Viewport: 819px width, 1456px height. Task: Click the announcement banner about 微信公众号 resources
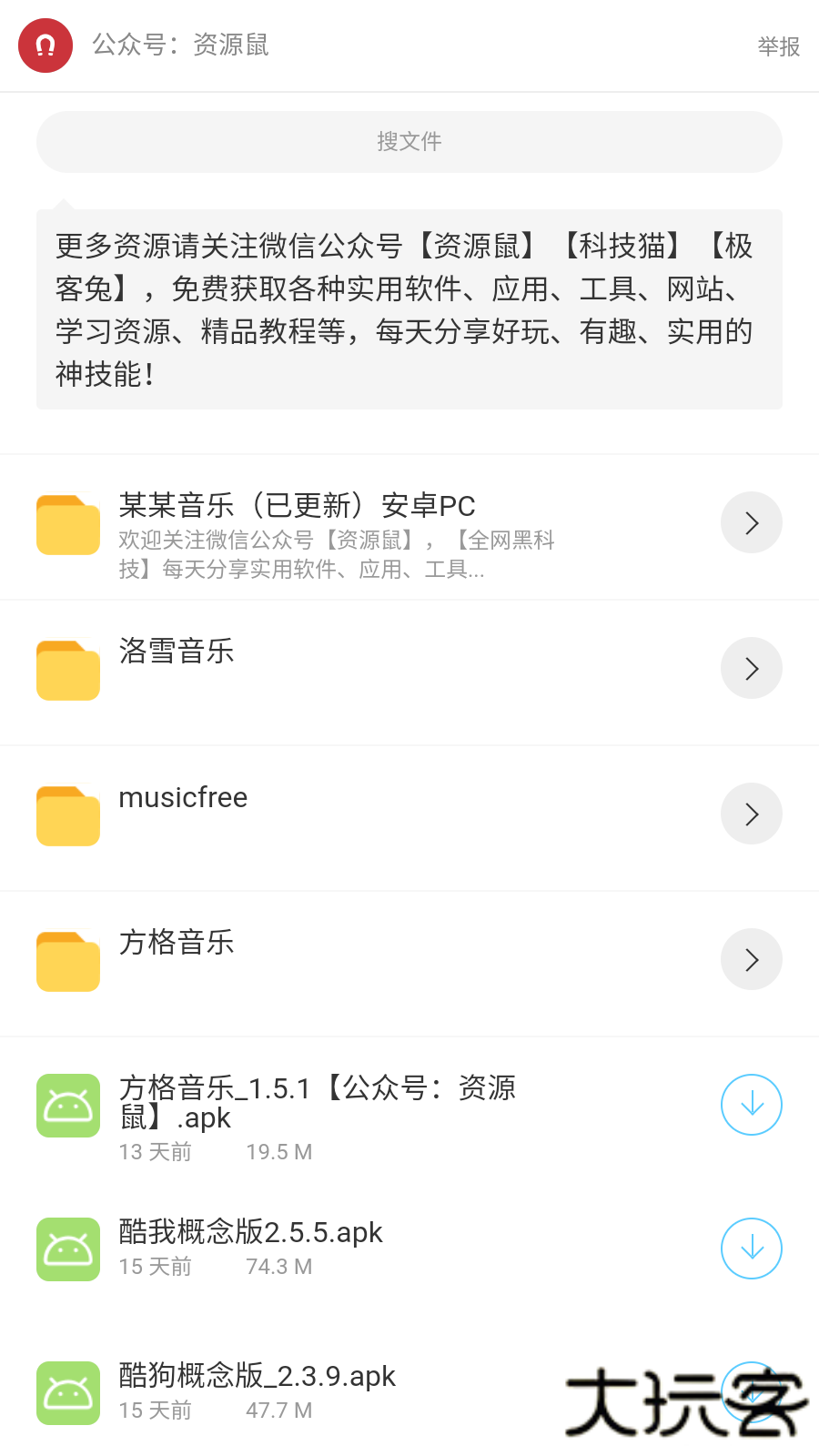(409, 308)
